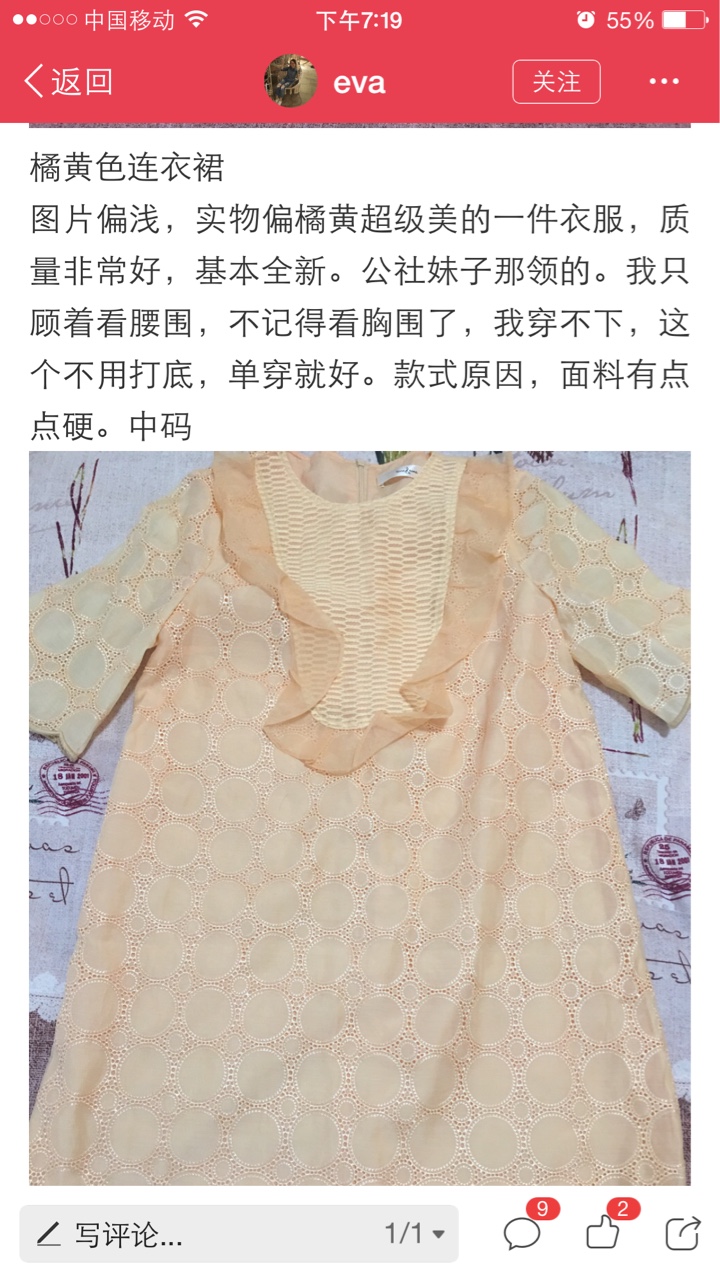Share this post
720x1280 pixels.
point(683,1234)
